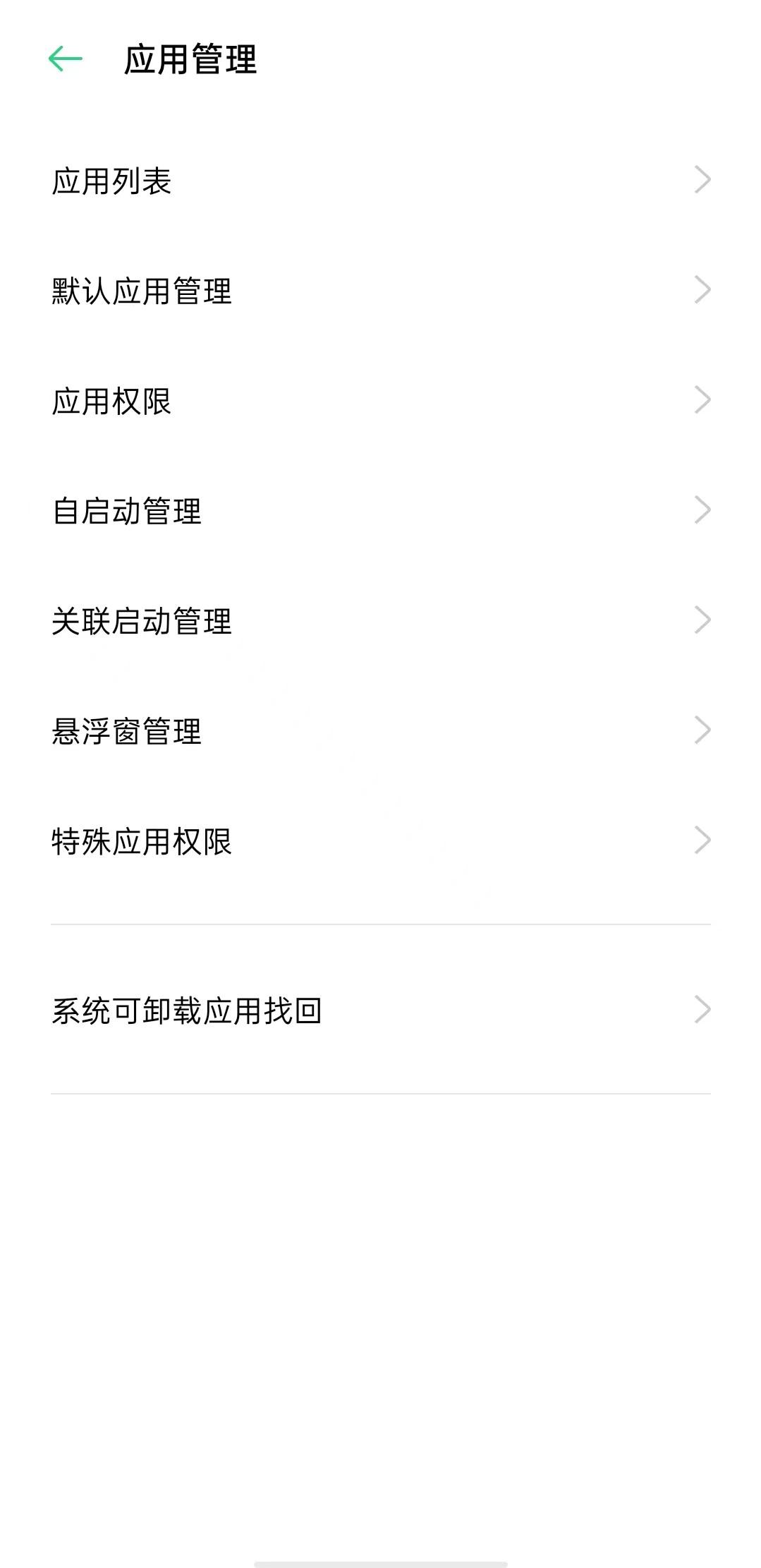The height and width of the screenshot is (1568, 761).
Task: Open 悬浮窗管理 settings
Action: (x=380, y=731)
